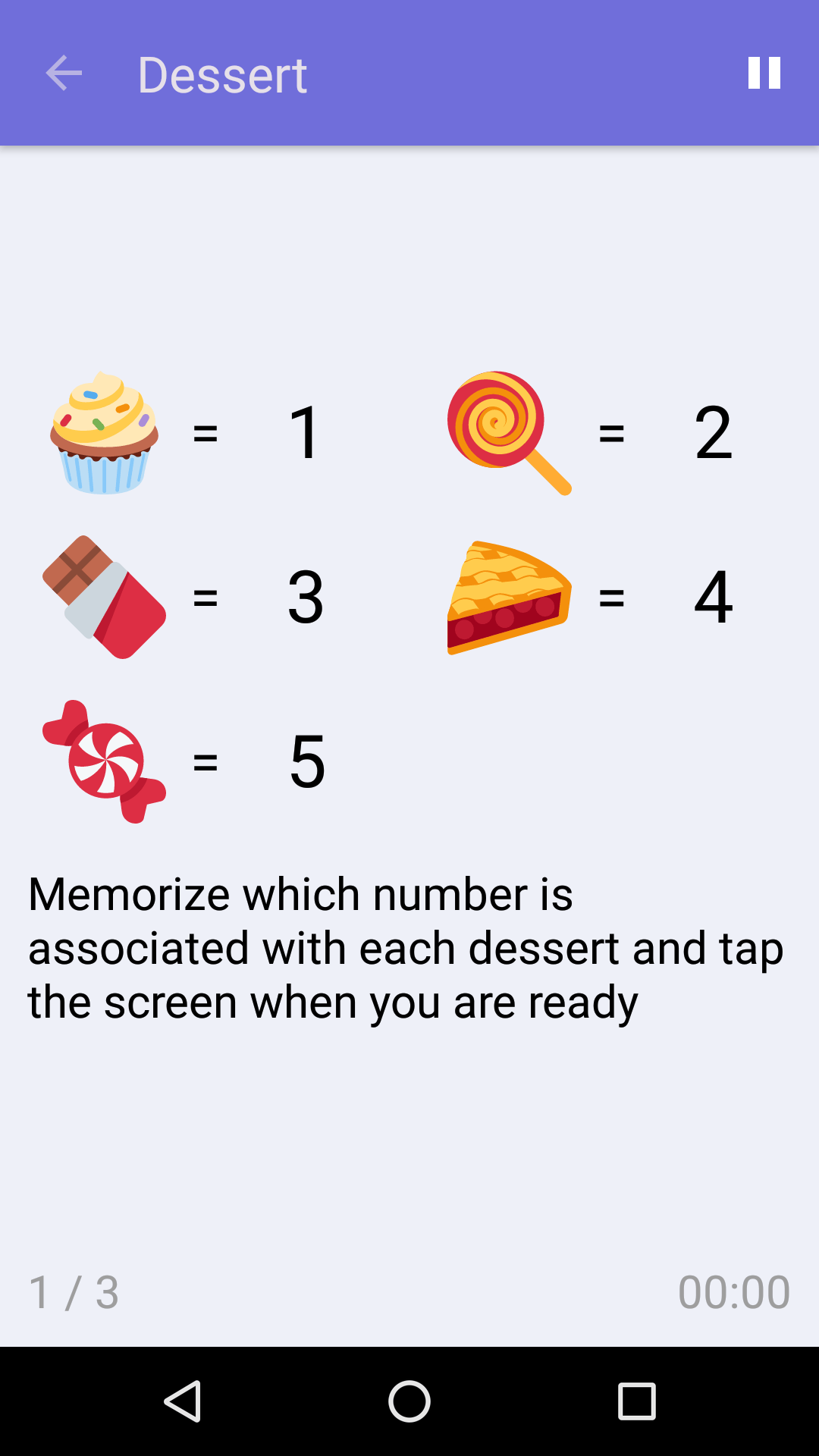
Task: Tap the back arrow next to Dessert
Action: click(x=64, y=74)
